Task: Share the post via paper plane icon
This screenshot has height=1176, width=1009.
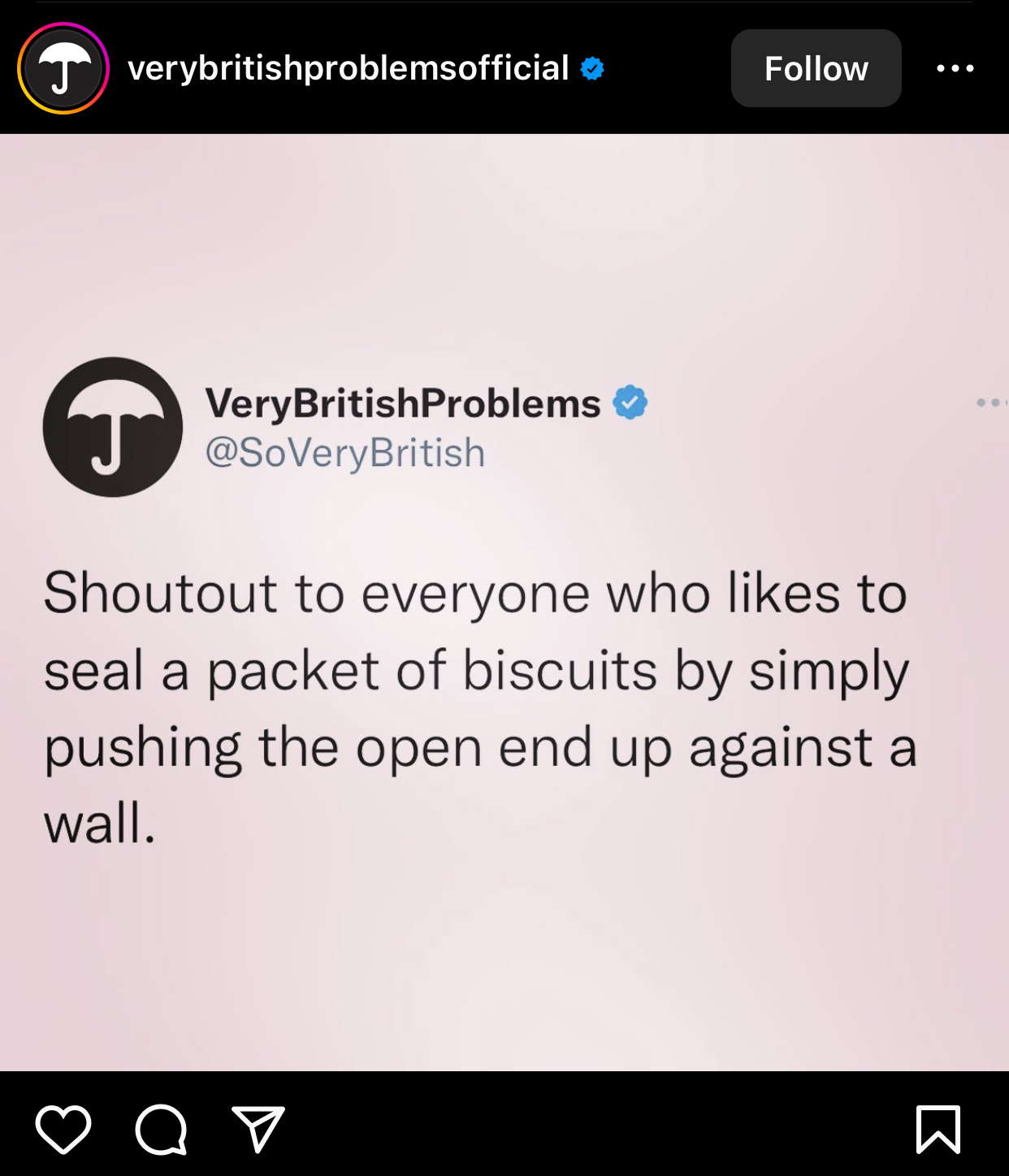Action: (258, 1129)
